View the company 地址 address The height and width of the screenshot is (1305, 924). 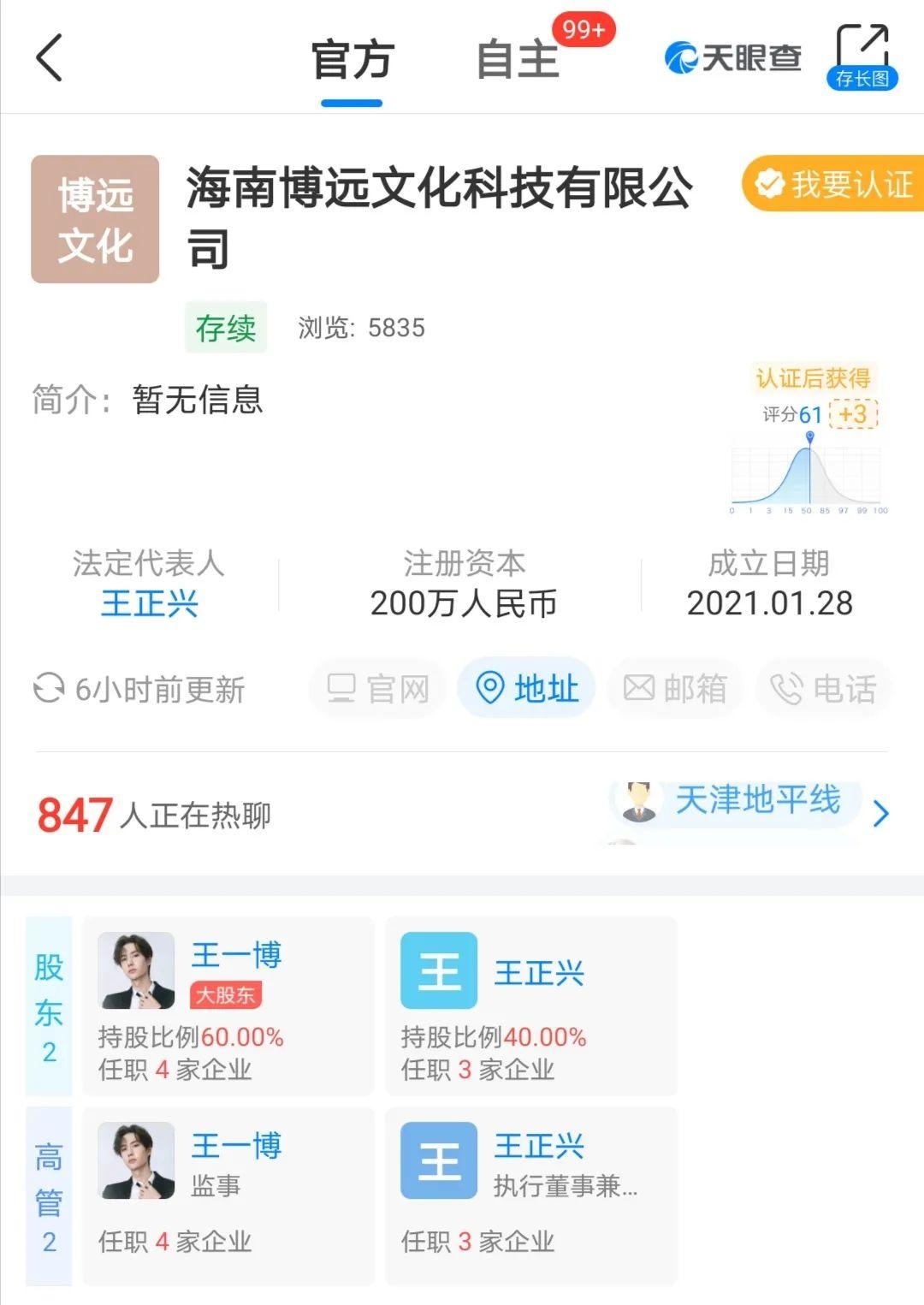coord(527,688)
